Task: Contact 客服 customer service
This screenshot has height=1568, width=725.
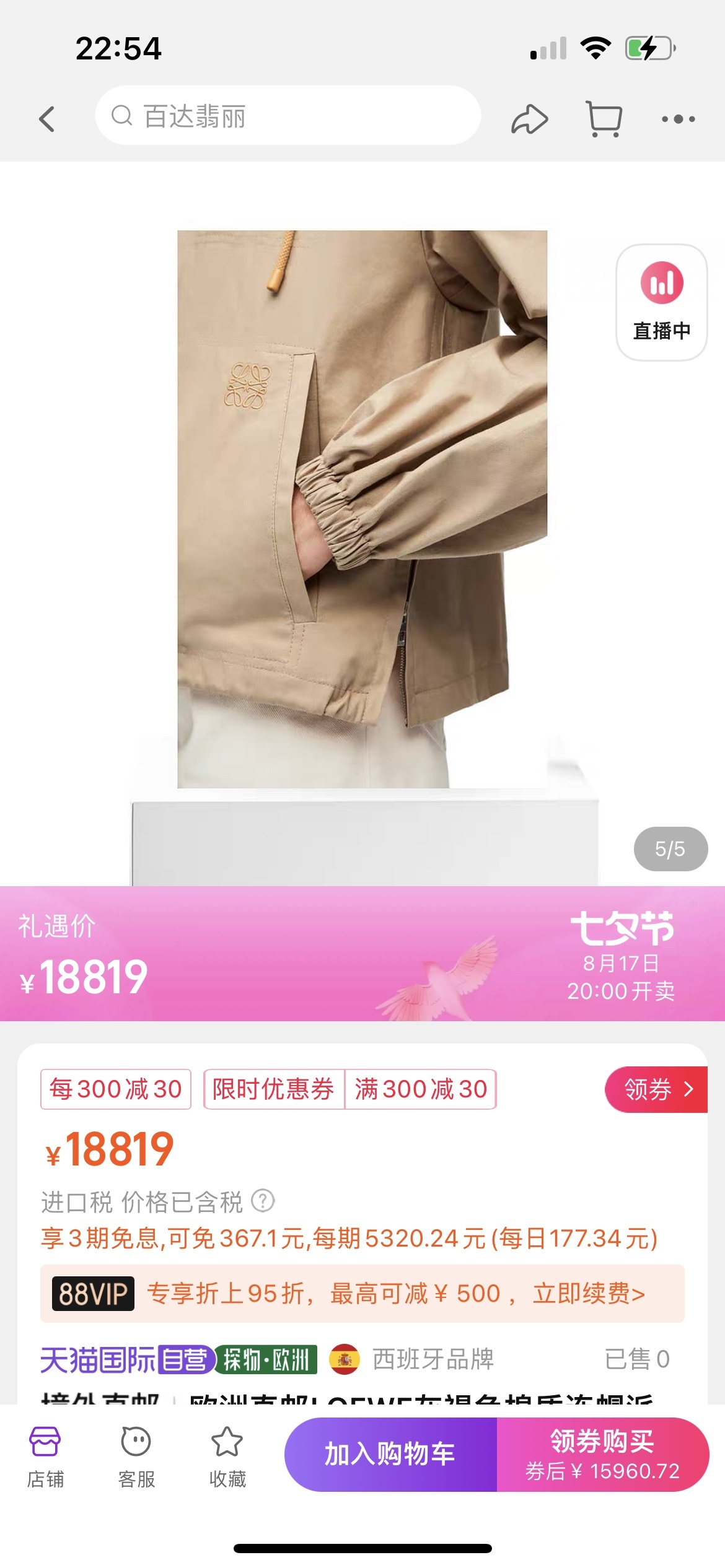Action: coord(136,1455)
